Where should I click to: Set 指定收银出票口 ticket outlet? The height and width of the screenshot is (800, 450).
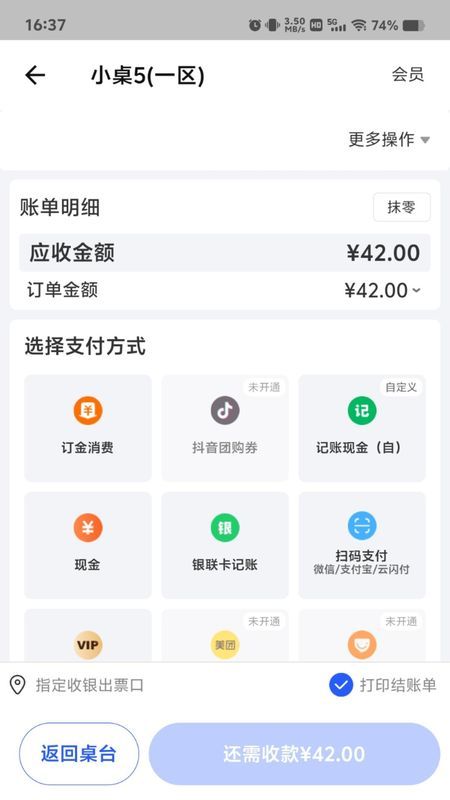78,685
